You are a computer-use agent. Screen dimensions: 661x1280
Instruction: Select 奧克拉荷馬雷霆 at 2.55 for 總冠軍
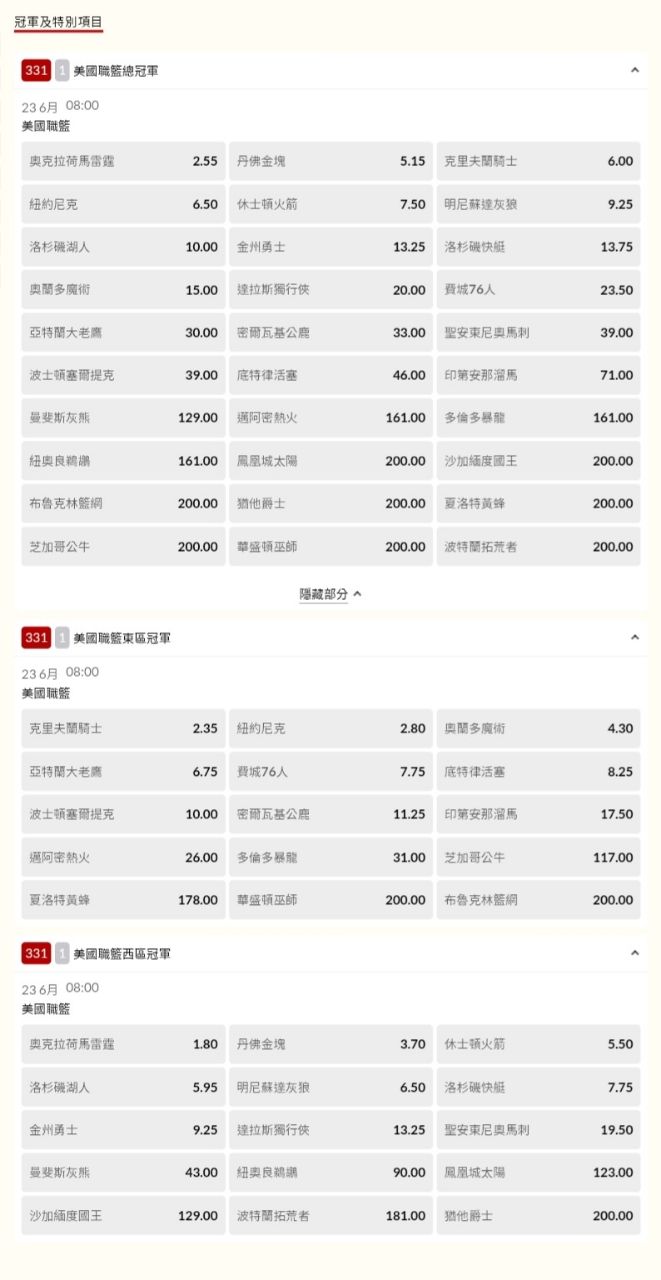coord(123,161)
